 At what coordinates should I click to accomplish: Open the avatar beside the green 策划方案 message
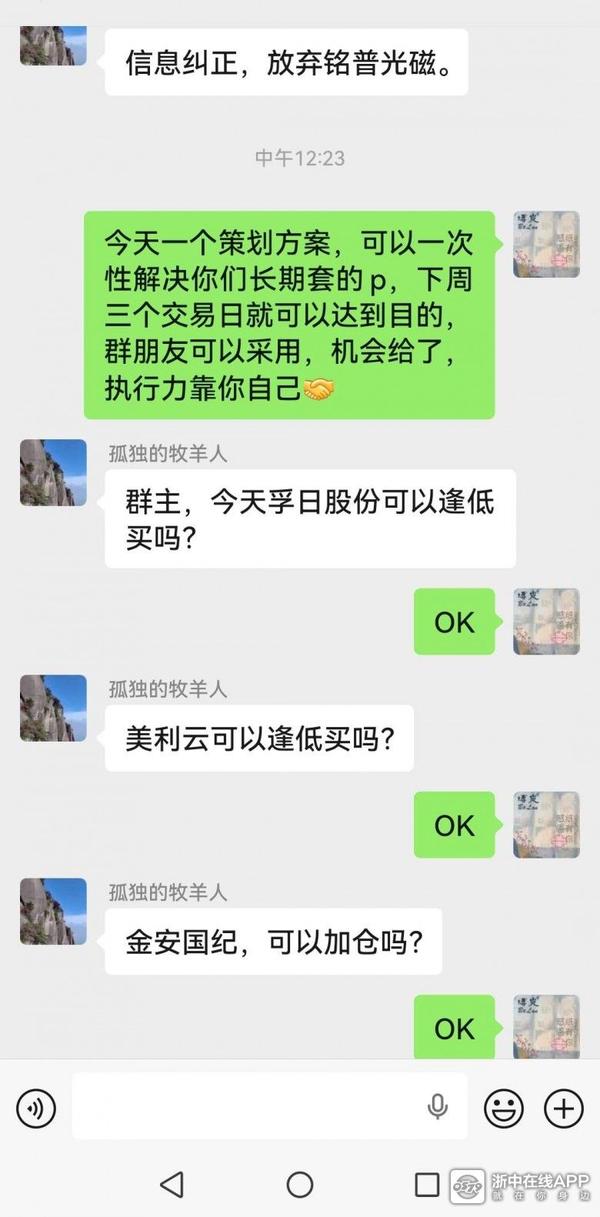pos(546,244)
